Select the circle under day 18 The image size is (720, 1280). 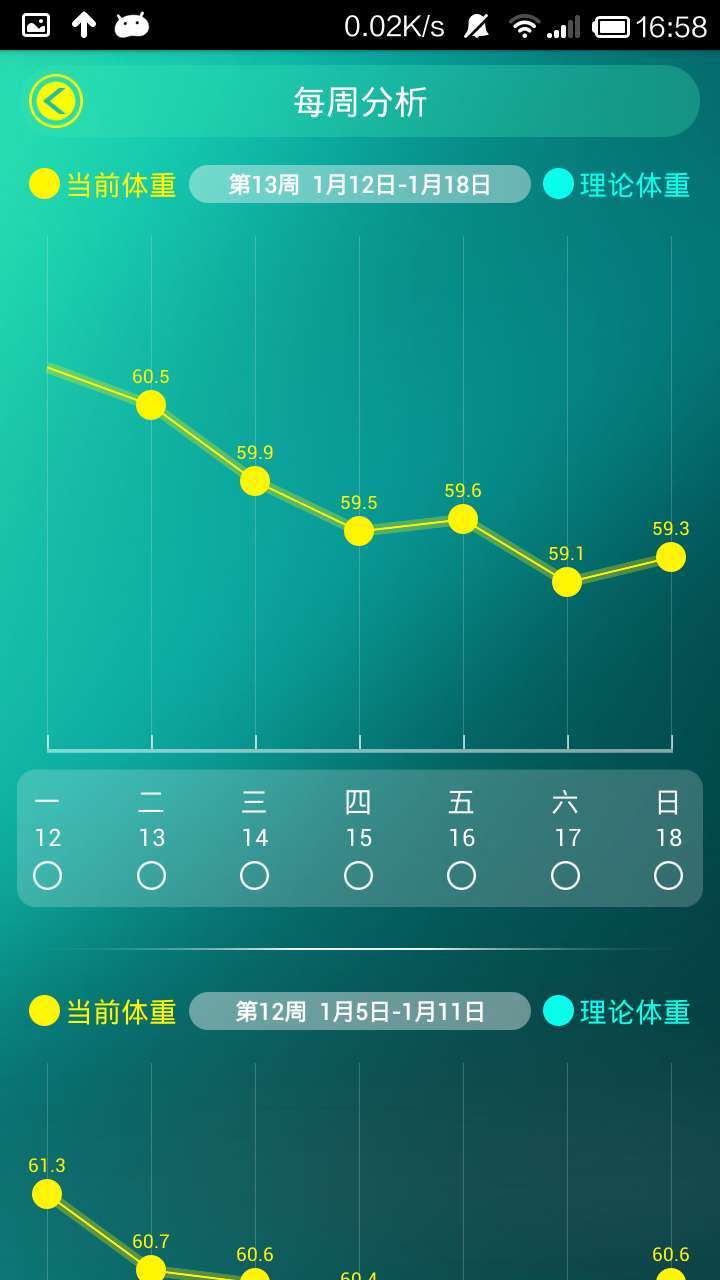coord(668,876)
